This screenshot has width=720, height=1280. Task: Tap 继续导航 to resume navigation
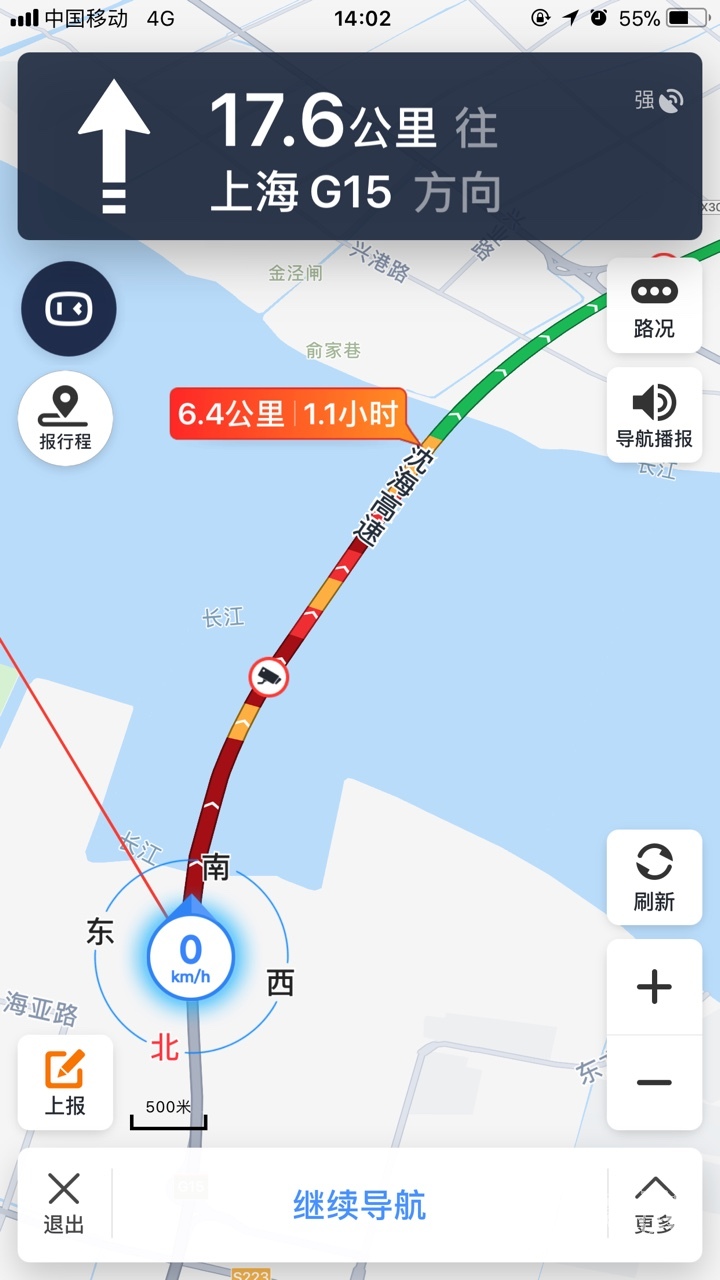(359, 1205)
